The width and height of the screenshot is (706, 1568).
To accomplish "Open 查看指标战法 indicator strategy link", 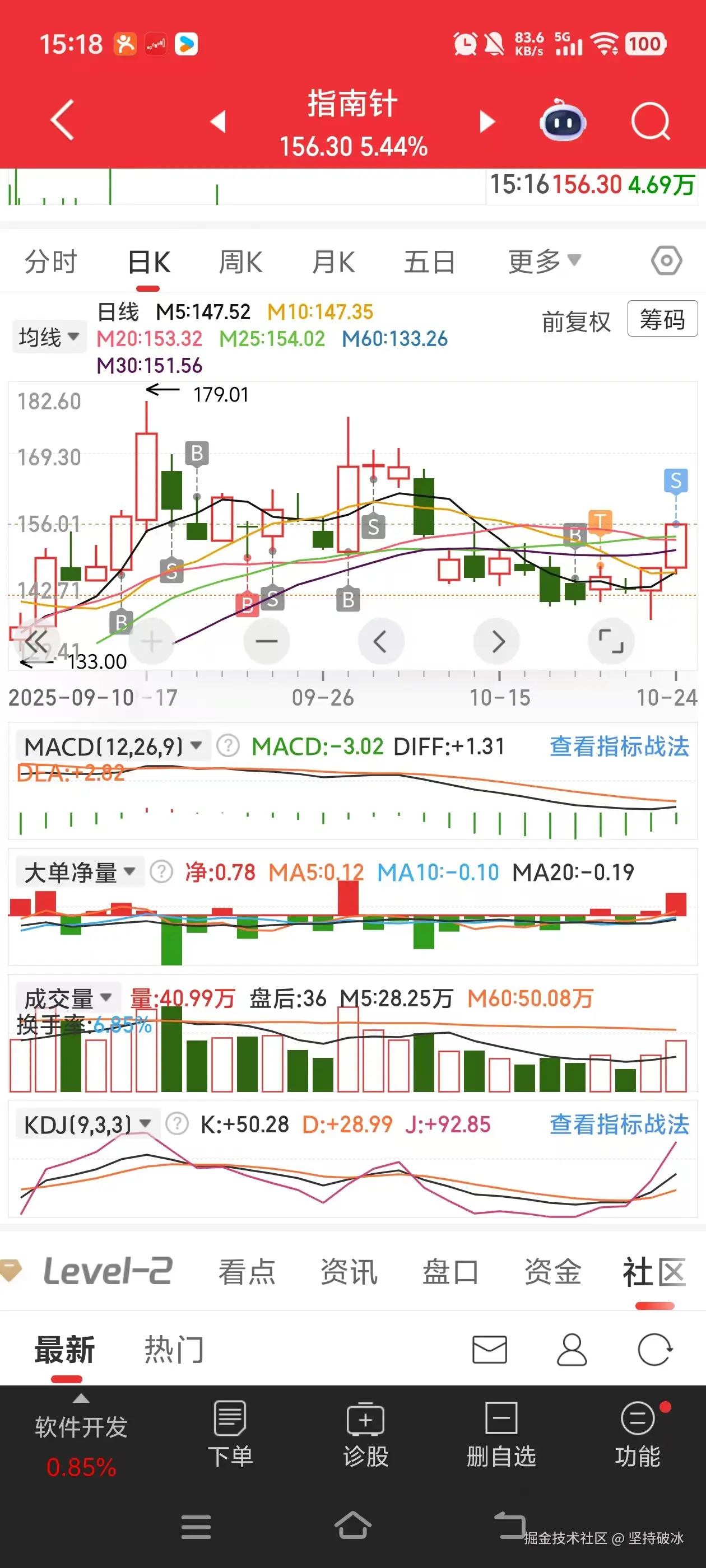I will point(620,744).
